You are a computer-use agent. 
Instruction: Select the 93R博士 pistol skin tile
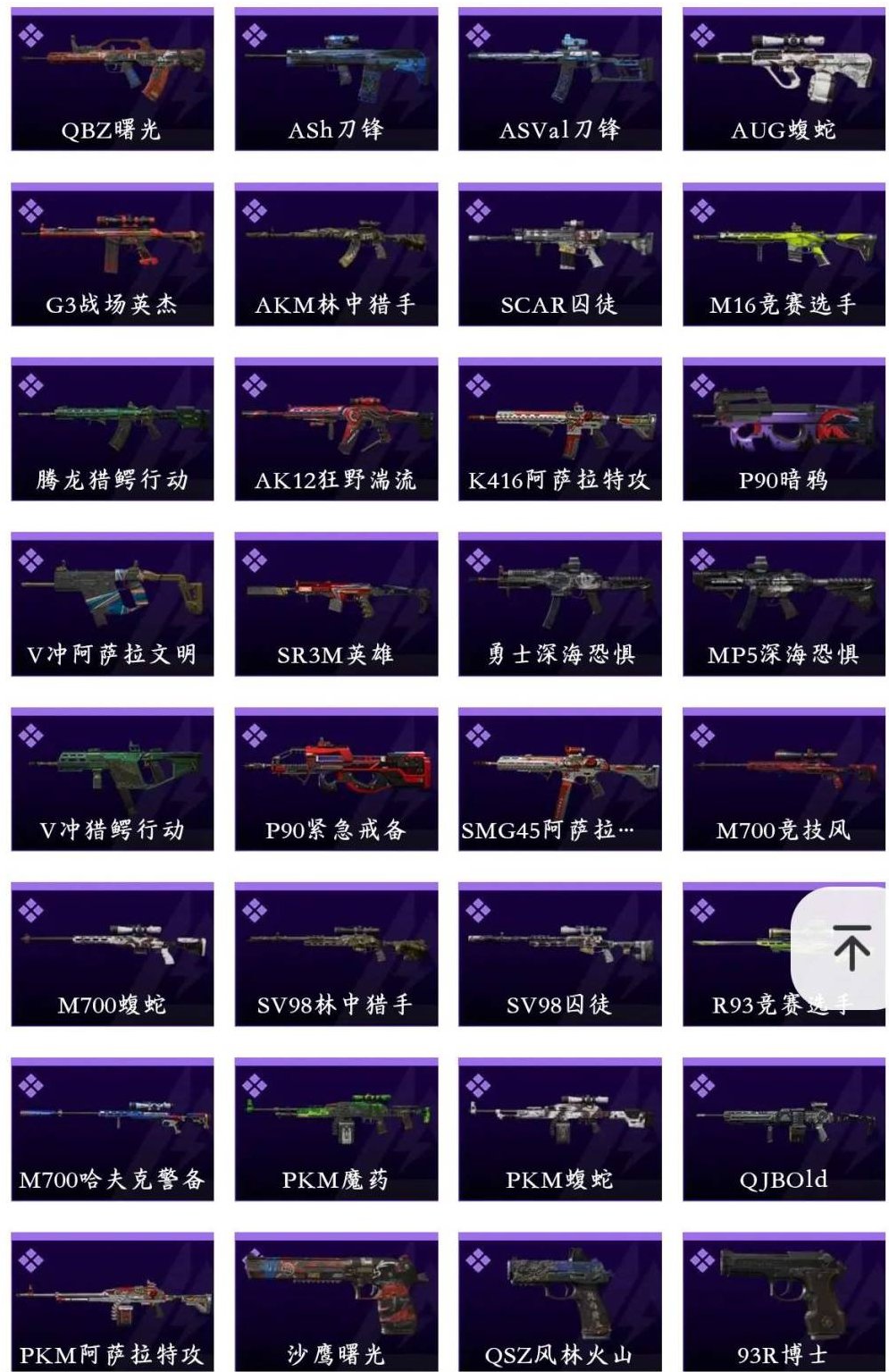pos(784,1303)
